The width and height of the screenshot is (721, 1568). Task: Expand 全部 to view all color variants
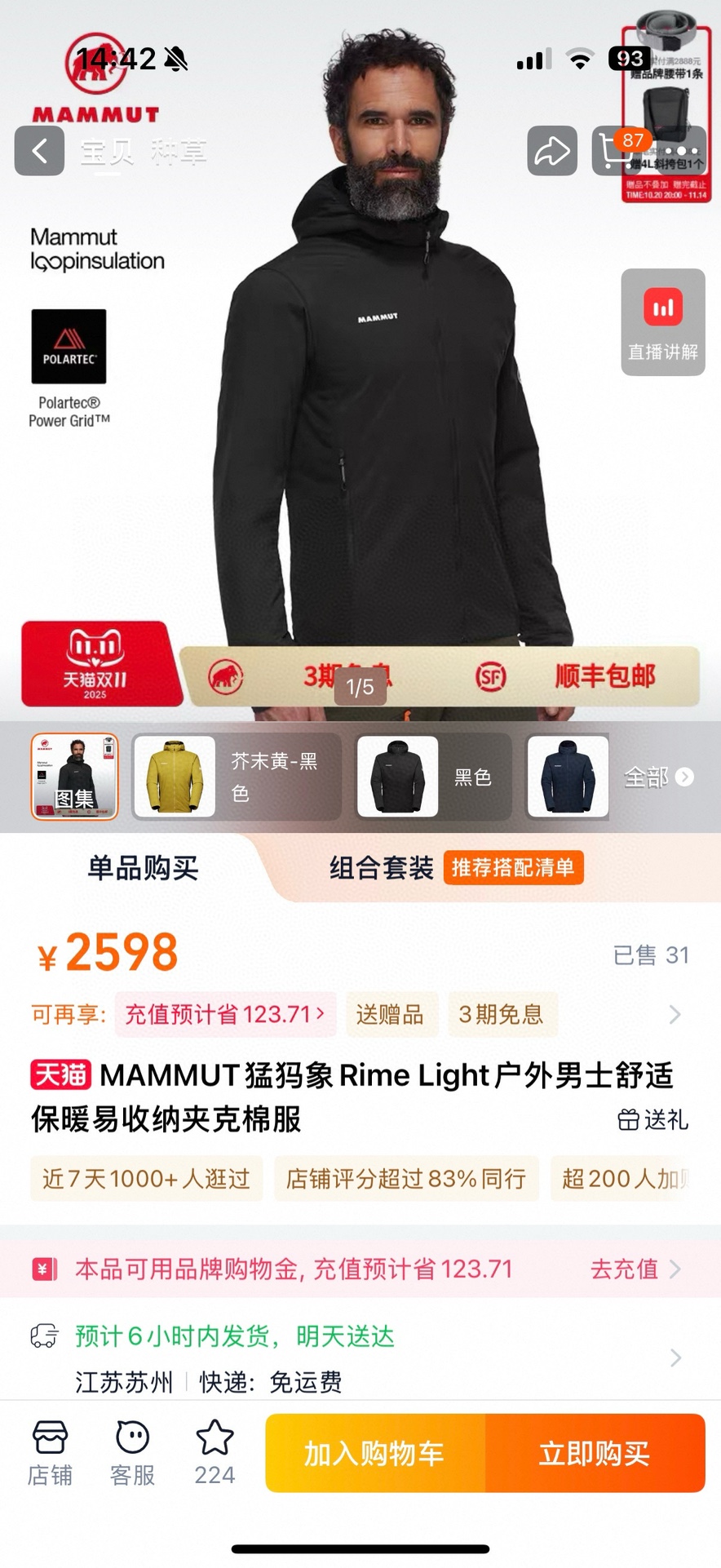pos(657,776)
